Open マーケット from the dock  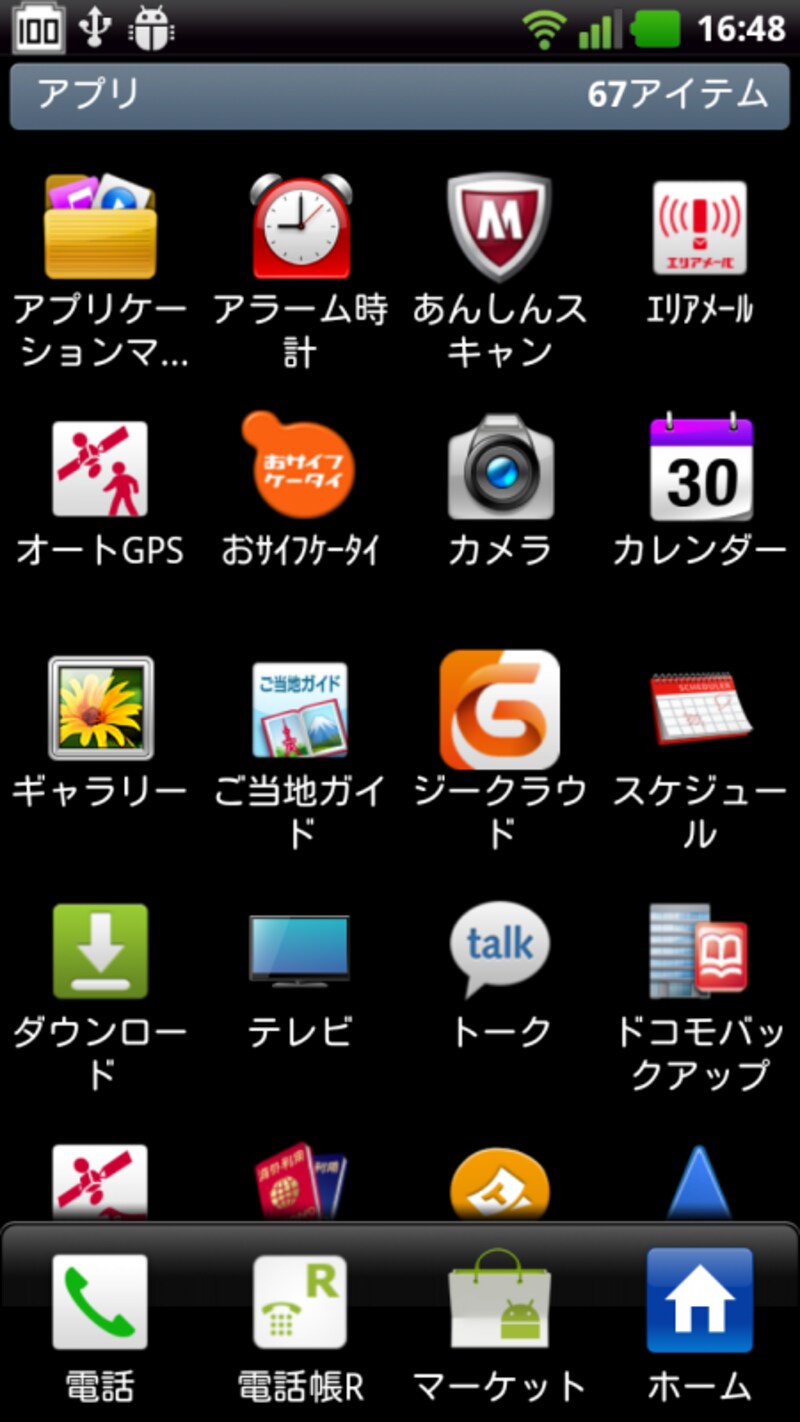pyautogui.click(x=499, y=1302)
